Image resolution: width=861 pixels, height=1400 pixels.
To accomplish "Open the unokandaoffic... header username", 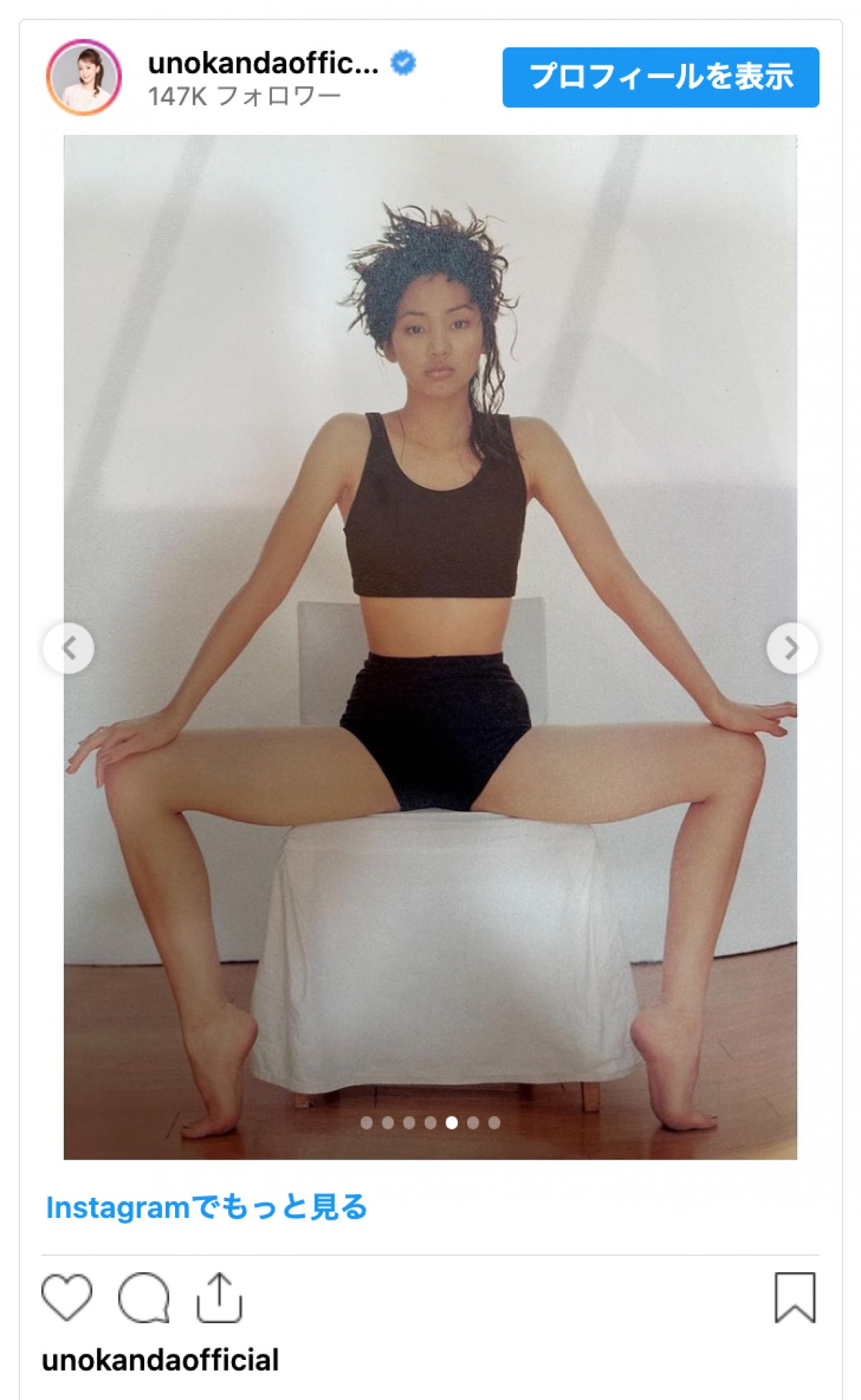I will 263,64.
